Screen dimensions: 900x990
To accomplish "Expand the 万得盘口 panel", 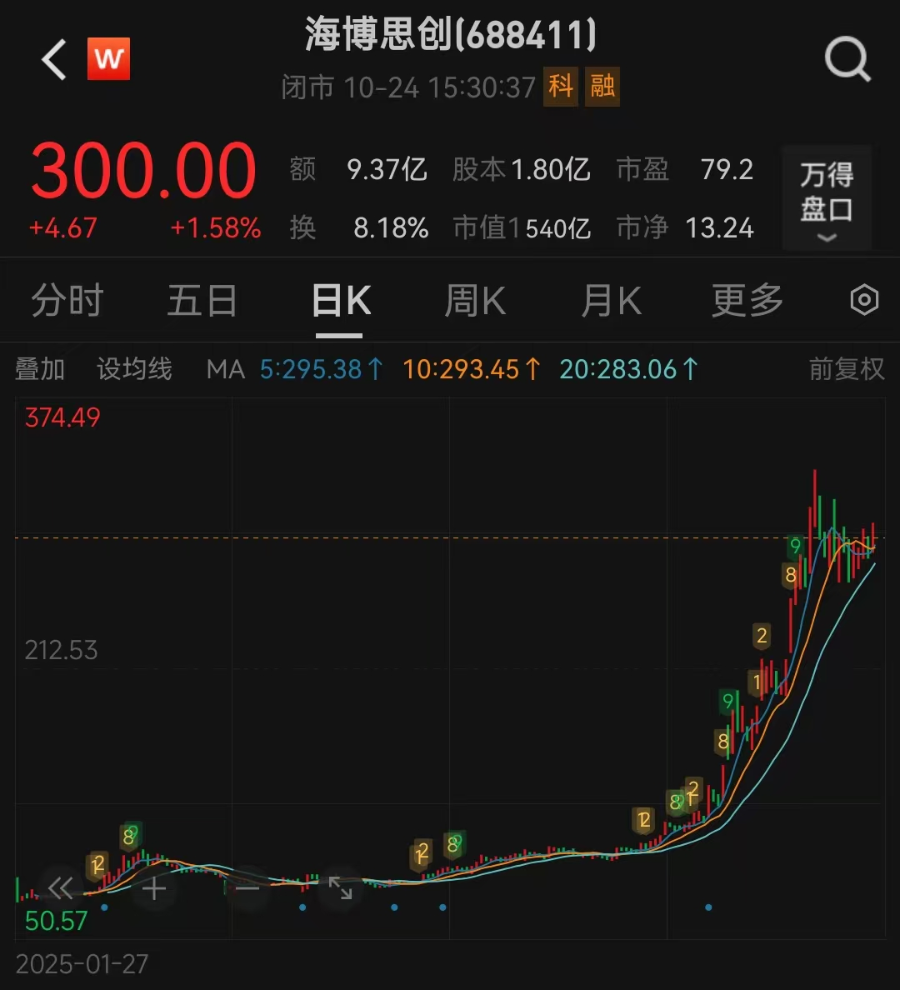I will (826, 197).
